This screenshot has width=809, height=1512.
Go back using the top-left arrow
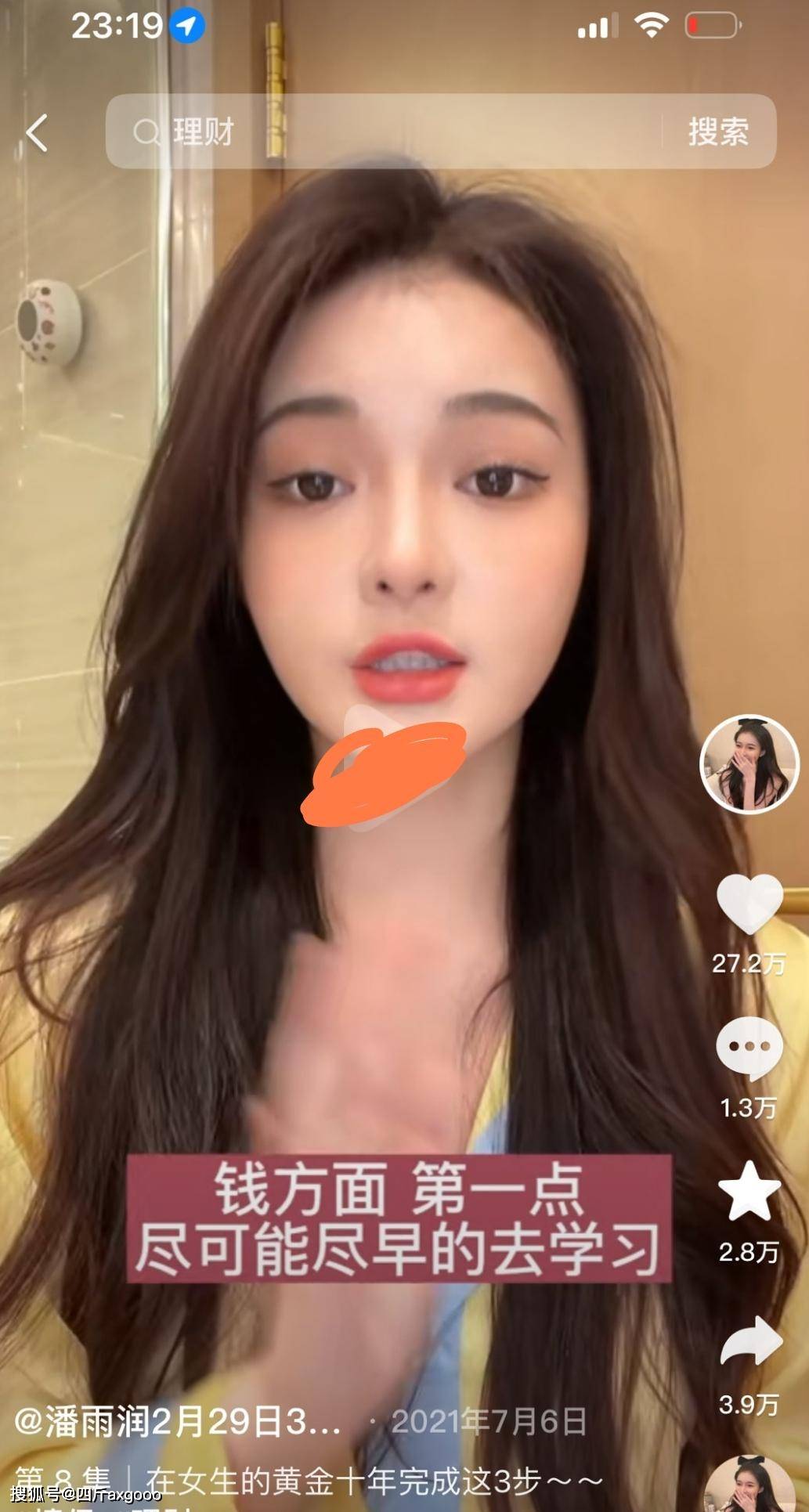[37, 132]
